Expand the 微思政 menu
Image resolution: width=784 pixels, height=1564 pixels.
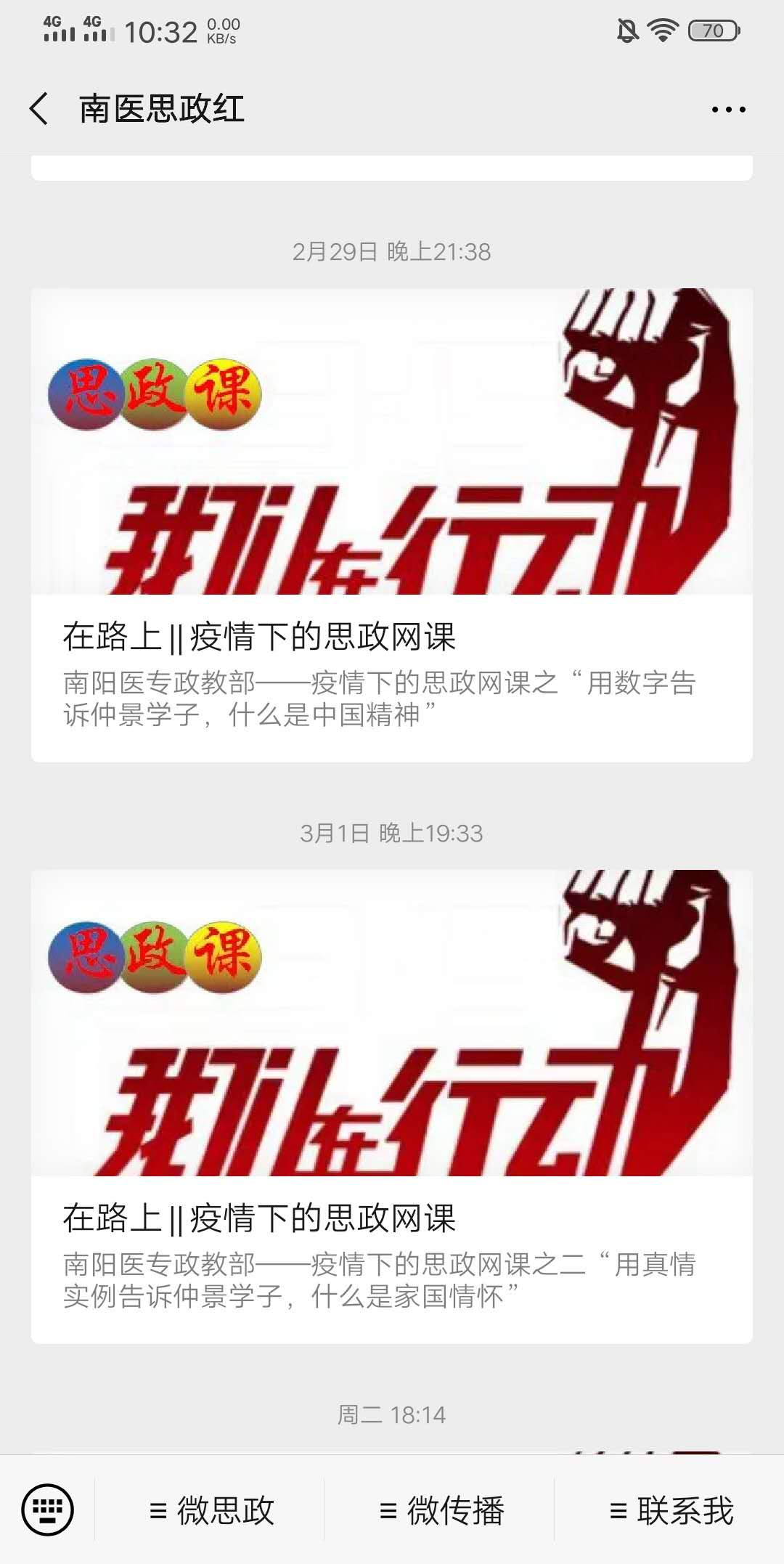pos(211,1511)
